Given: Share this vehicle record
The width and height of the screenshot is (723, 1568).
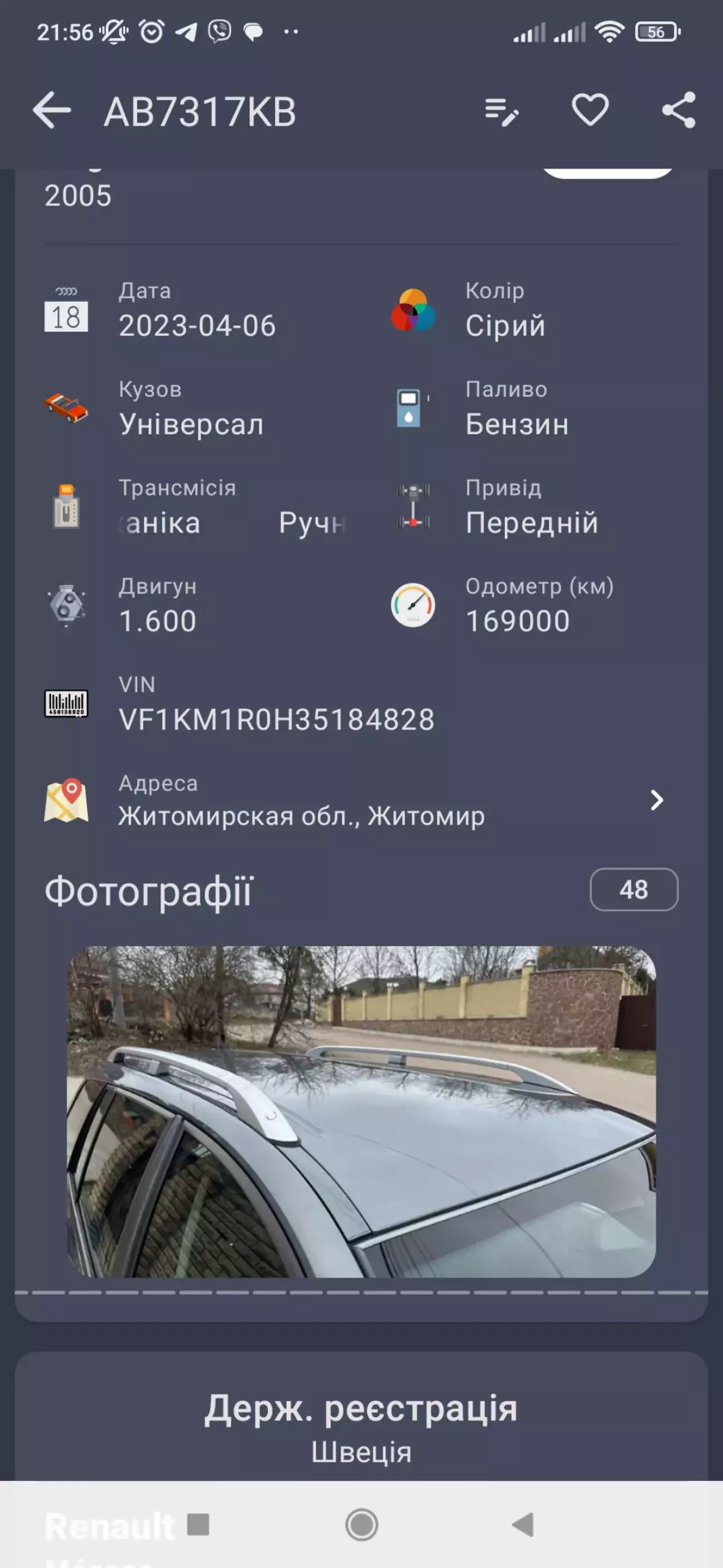Looking at the screenshot, I should point(678,110).
